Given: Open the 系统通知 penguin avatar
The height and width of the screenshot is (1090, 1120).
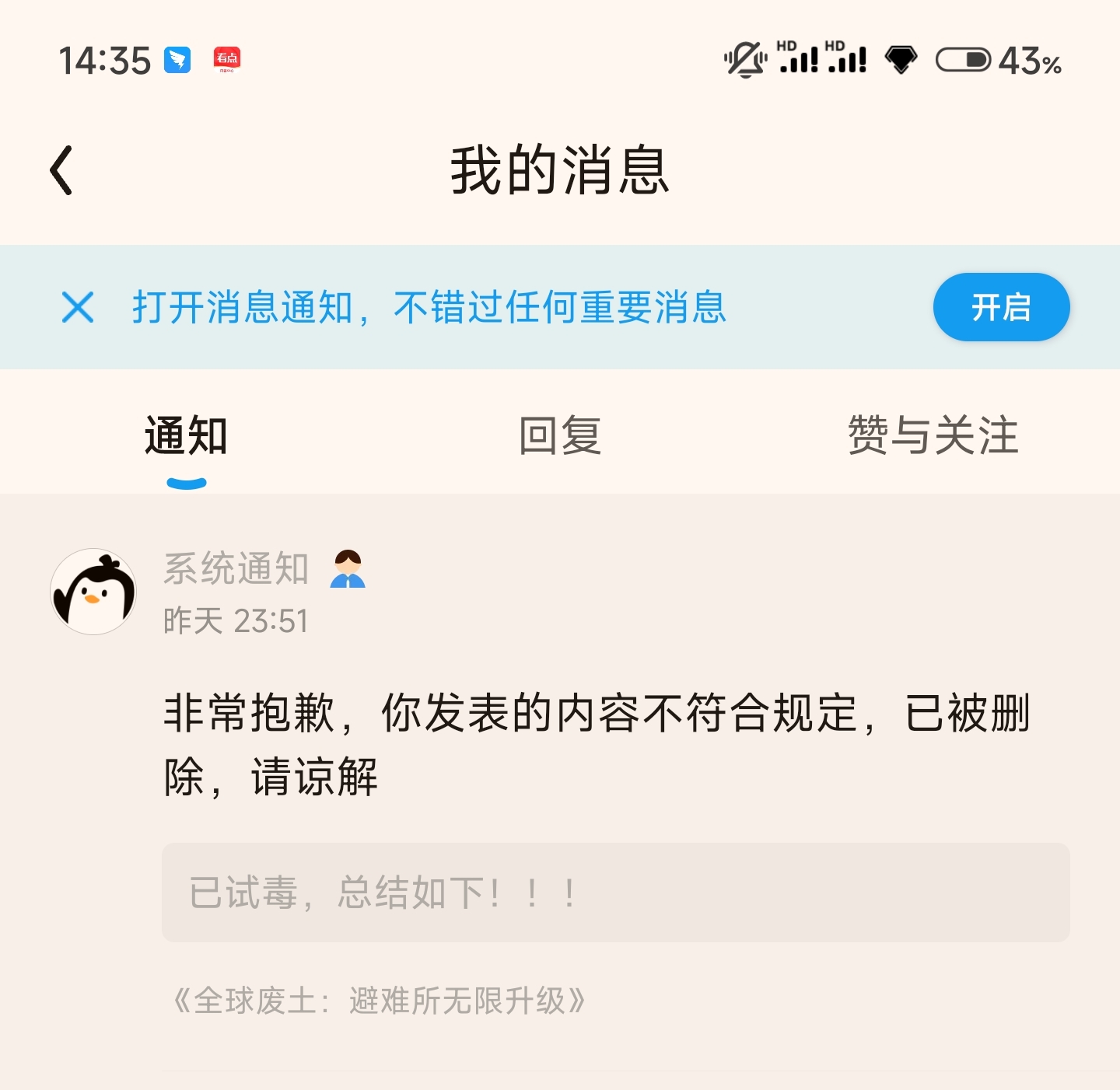Looking at the screenshot, I should [x=93, y=592].
